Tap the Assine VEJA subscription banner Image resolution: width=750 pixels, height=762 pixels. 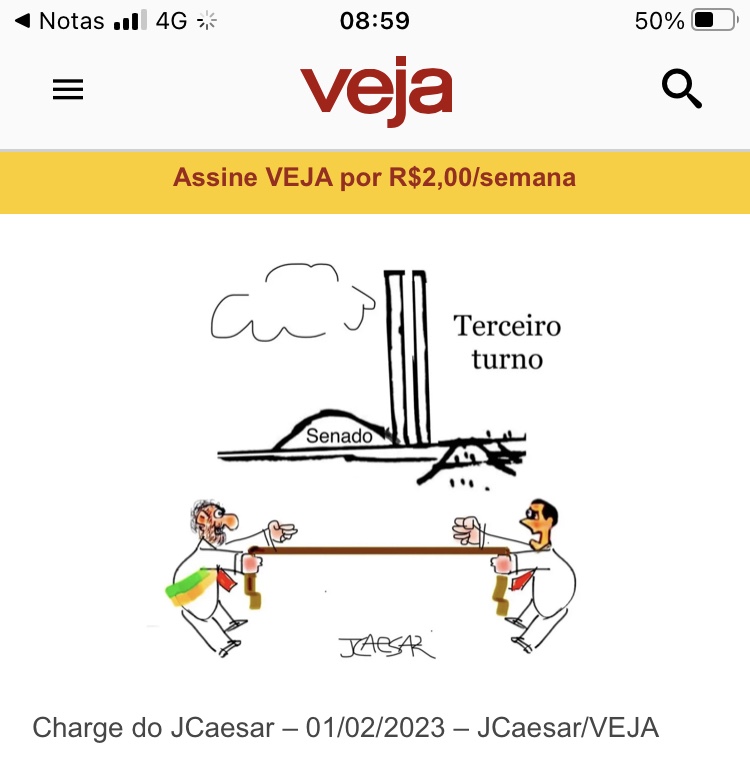pos(374,179)
